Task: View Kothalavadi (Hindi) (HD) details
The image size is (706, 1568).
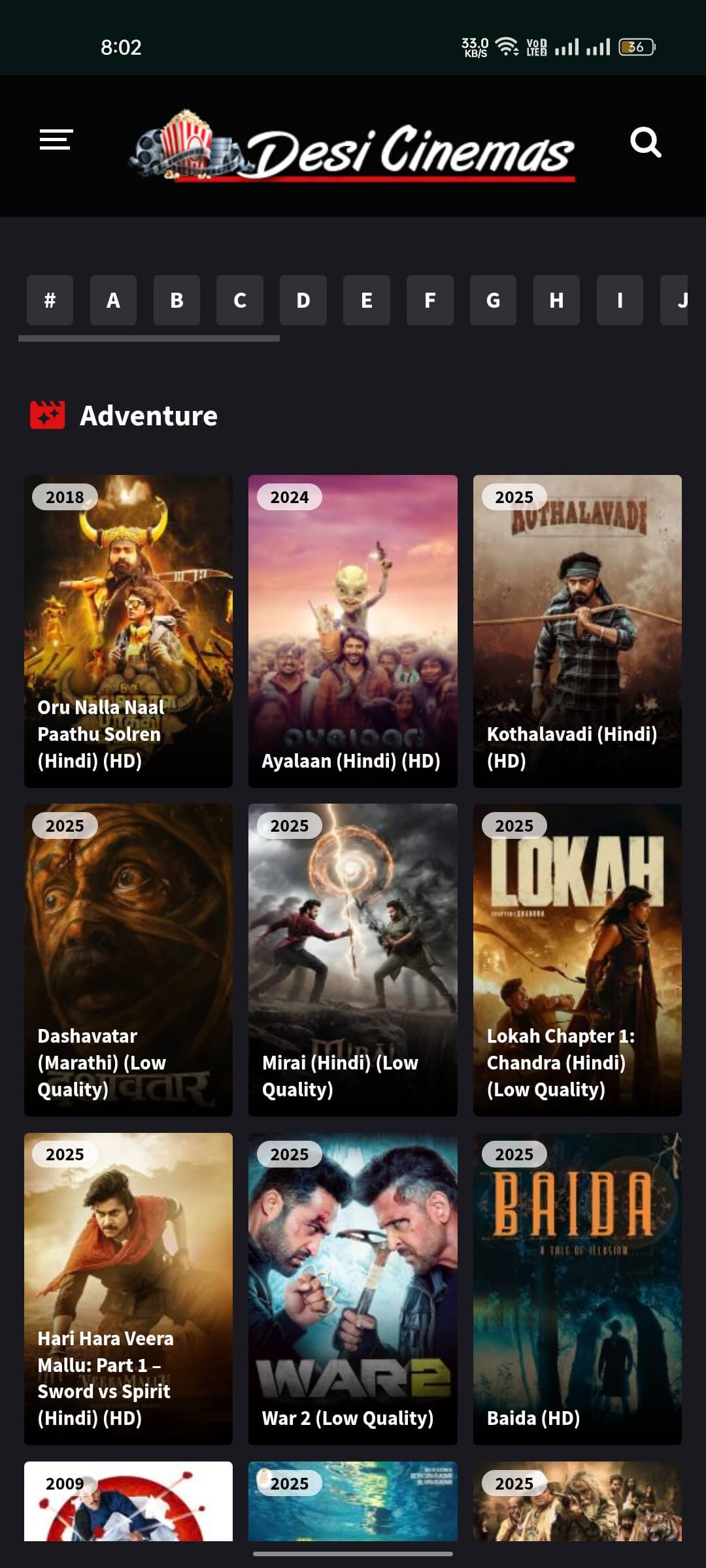Action: (577, 630)
